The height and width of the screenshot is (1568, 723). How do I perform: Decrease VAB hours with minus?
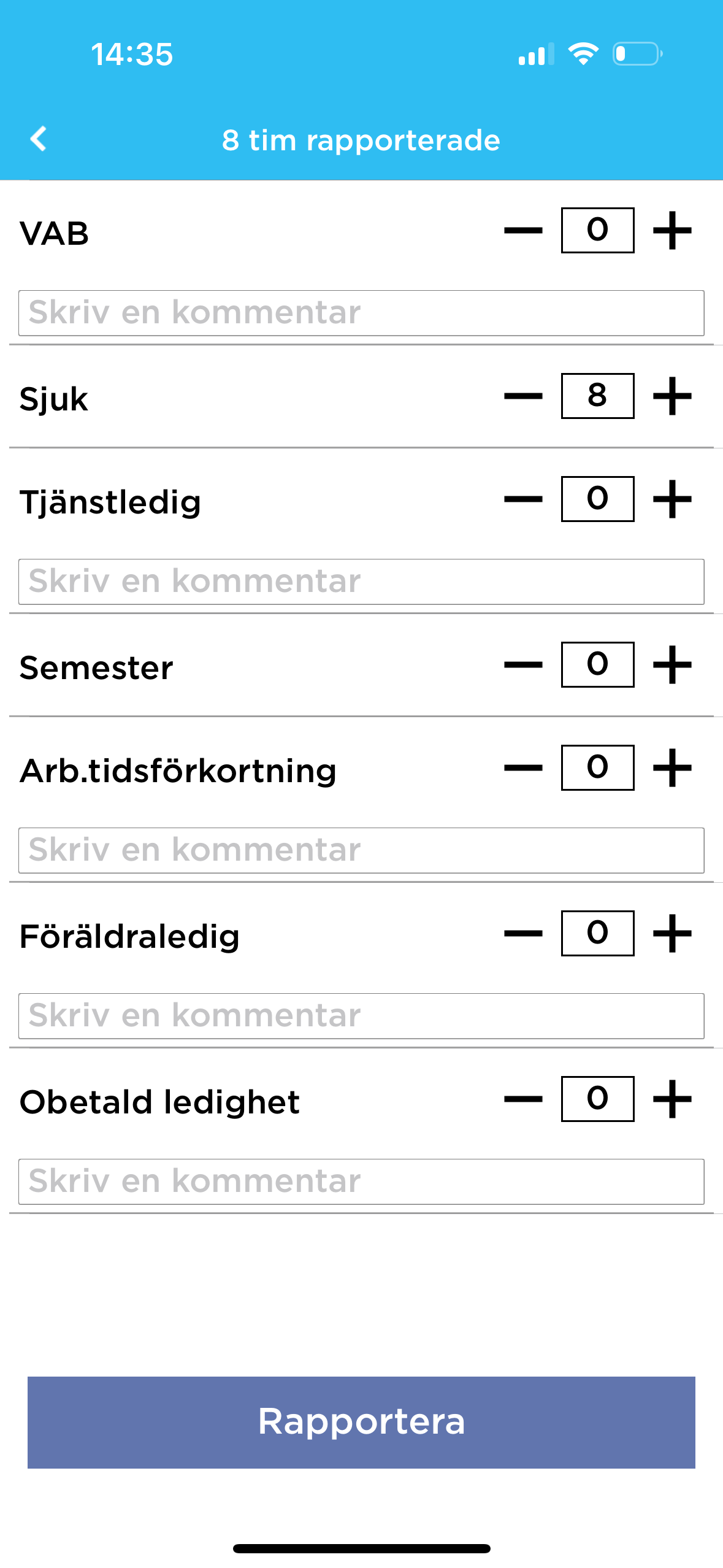(x=523, y=231)
